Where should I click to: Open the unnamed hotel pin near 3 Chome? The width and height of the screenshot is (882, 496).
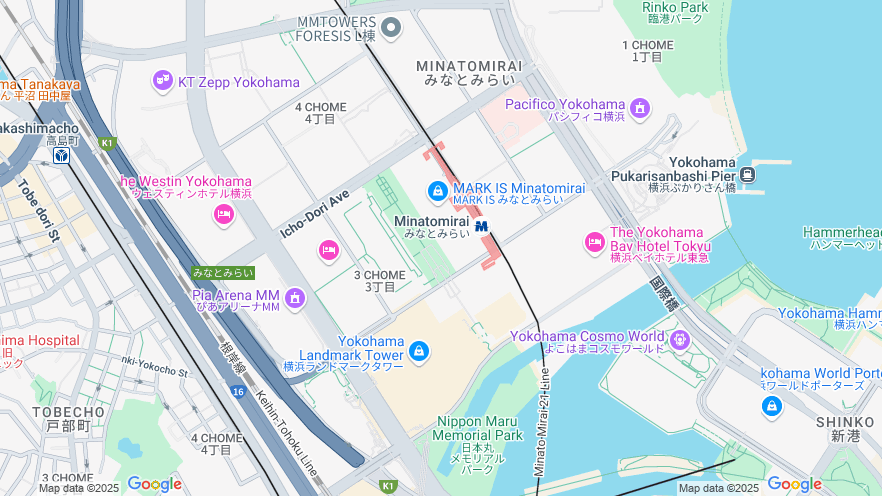329,250
